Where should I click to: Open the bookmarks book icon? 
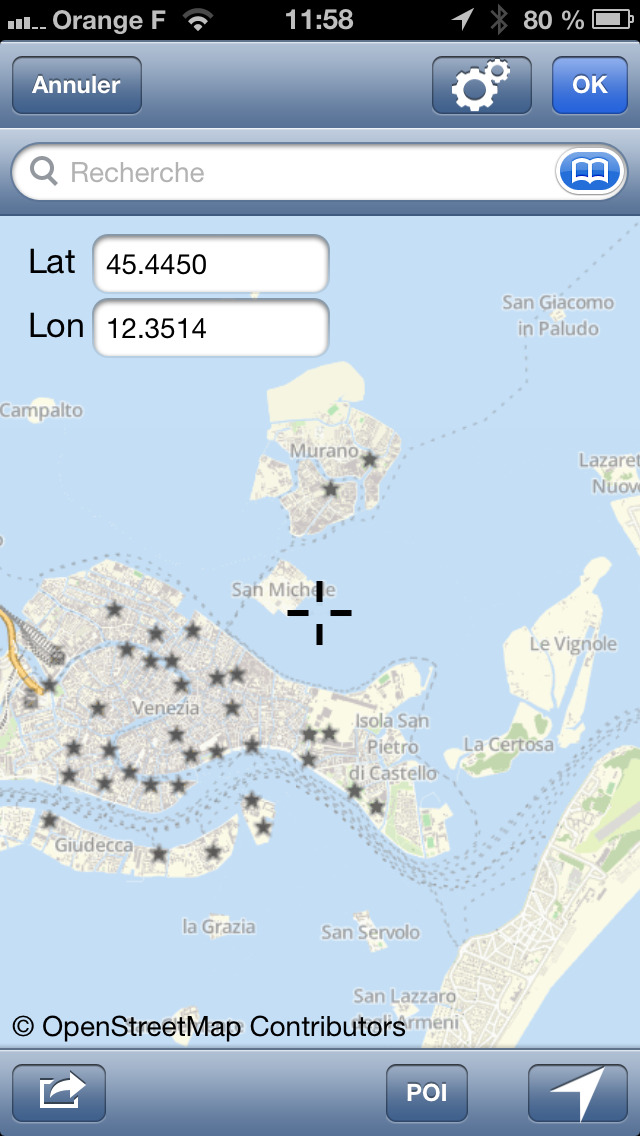(x=591, y=172)
